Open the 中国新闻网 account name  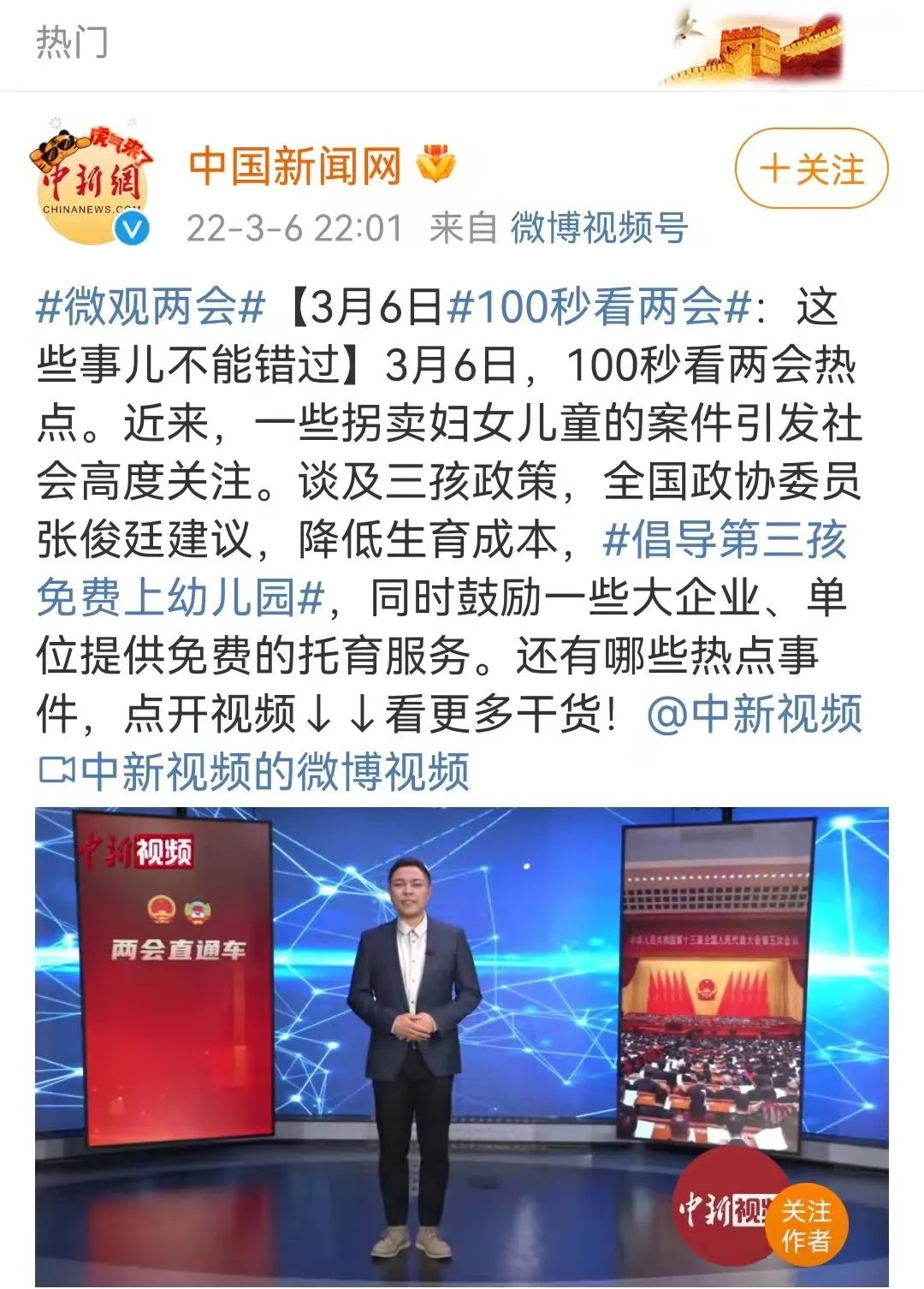(294, 165)
